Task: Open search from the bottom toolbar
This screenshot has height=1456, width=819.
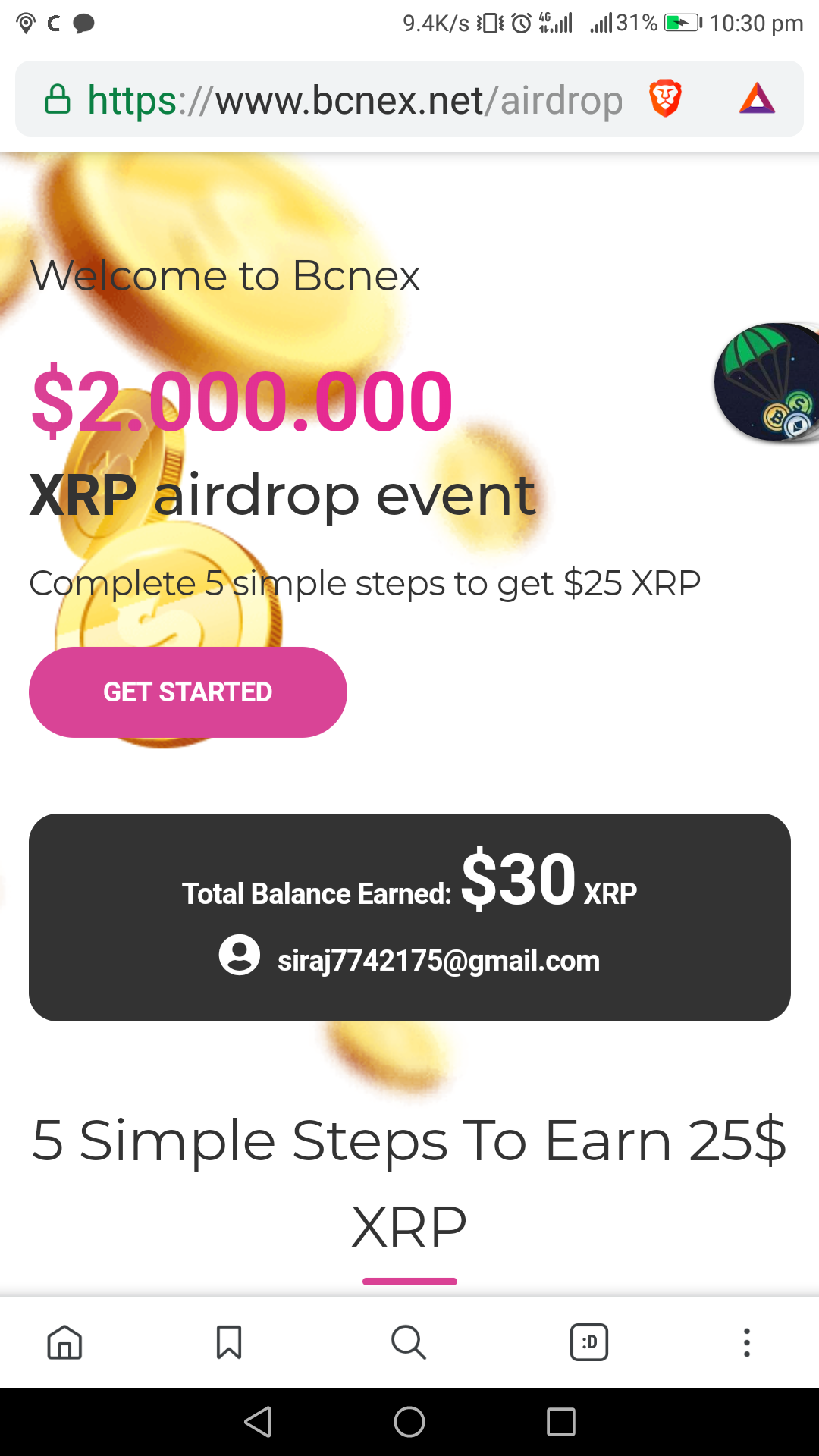Action: 409,1342
